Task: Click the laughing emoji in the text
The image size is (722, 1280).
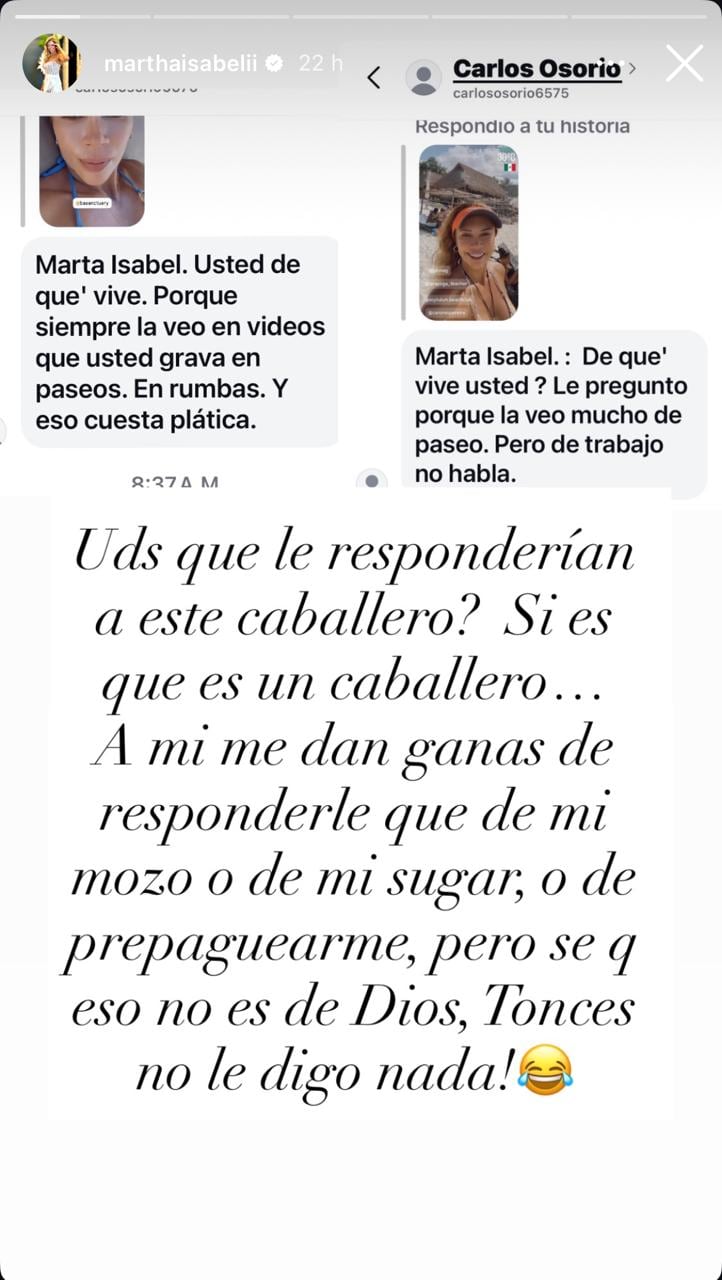Action: pos(546,1068)
